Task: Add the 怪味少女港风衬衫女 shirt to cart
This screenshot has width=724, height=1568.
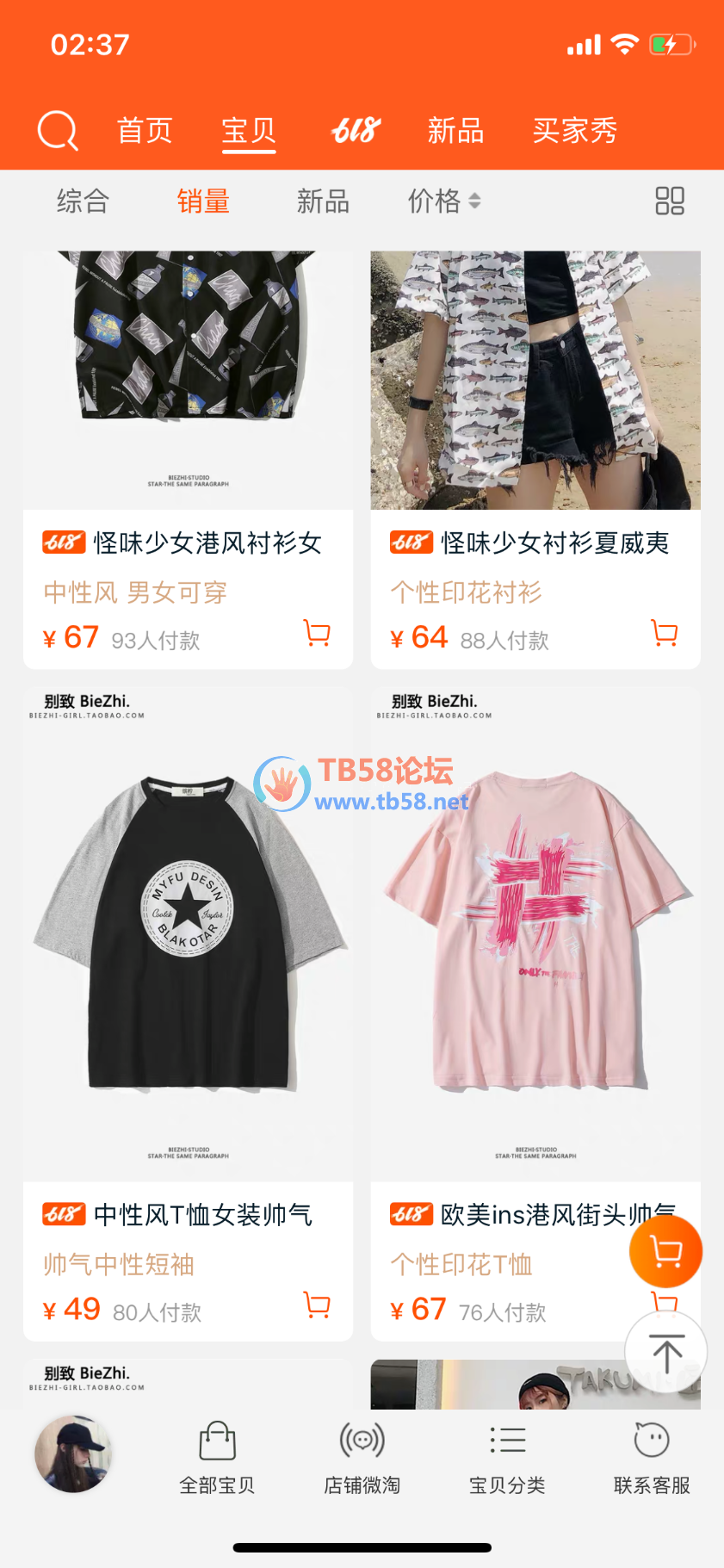Action: [x=317, y=634]
